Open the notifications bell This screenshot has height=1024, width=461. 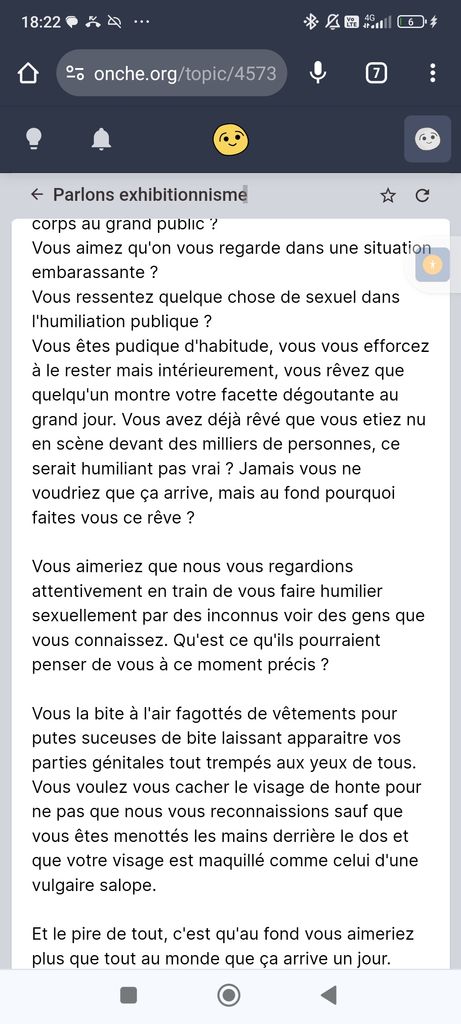pyautogui.click(x=101, y=139)
